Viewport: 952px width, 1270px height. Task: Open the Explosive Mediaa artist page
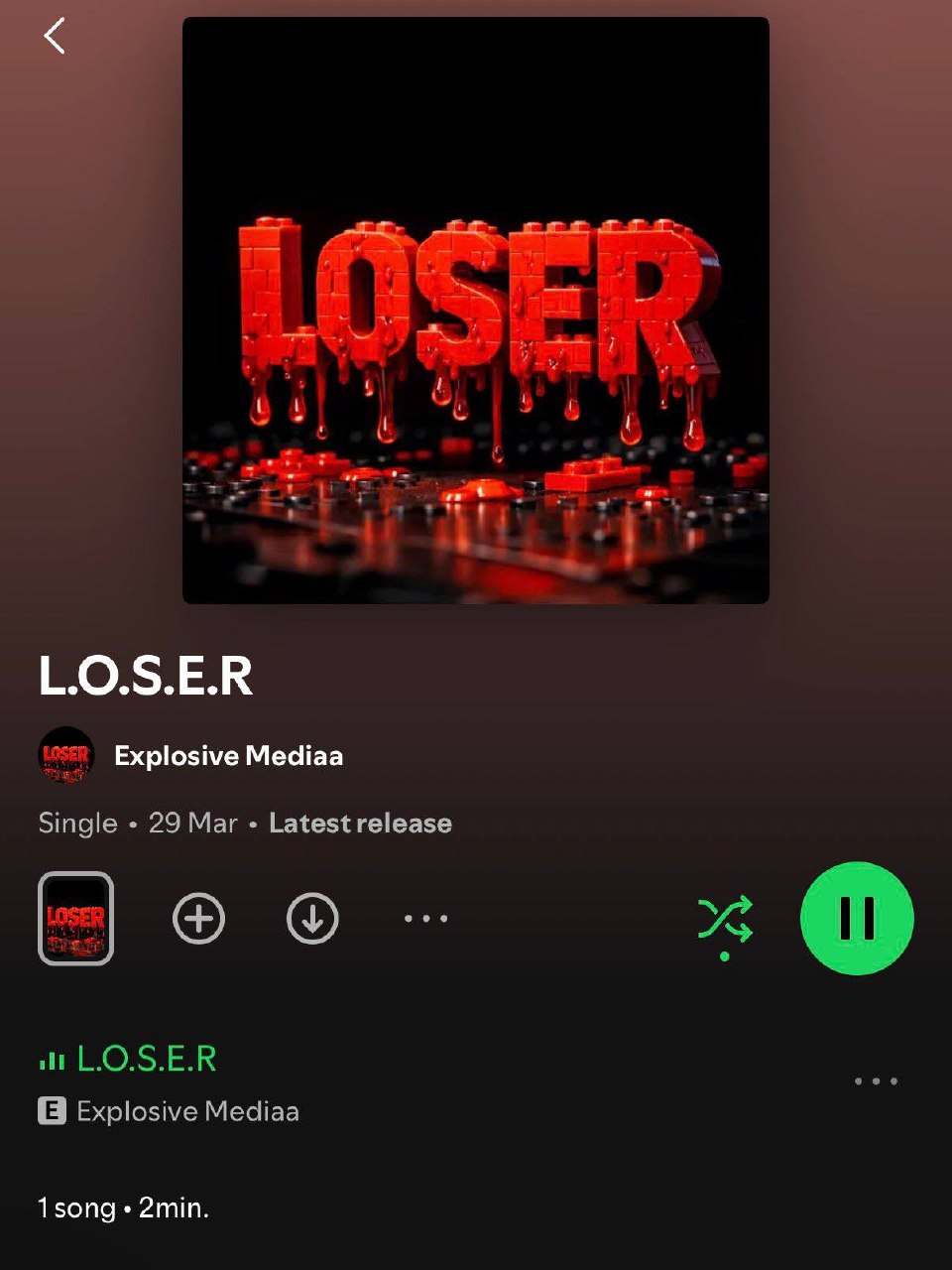point(228,756)
